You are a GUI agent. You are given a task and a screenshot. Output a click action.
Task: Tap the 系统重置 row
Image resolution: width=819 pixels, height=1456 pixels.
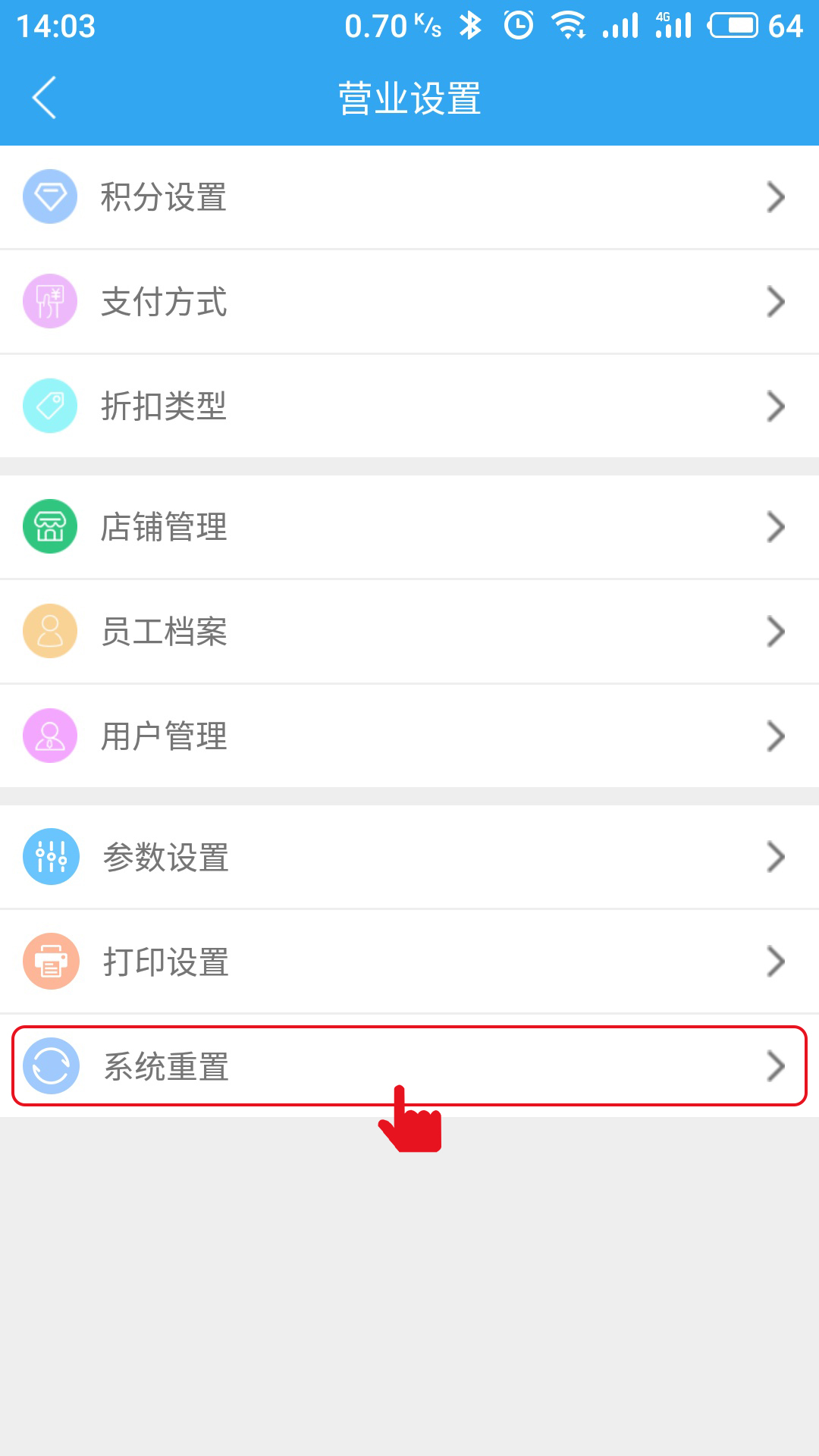(x=409, y=1066)
